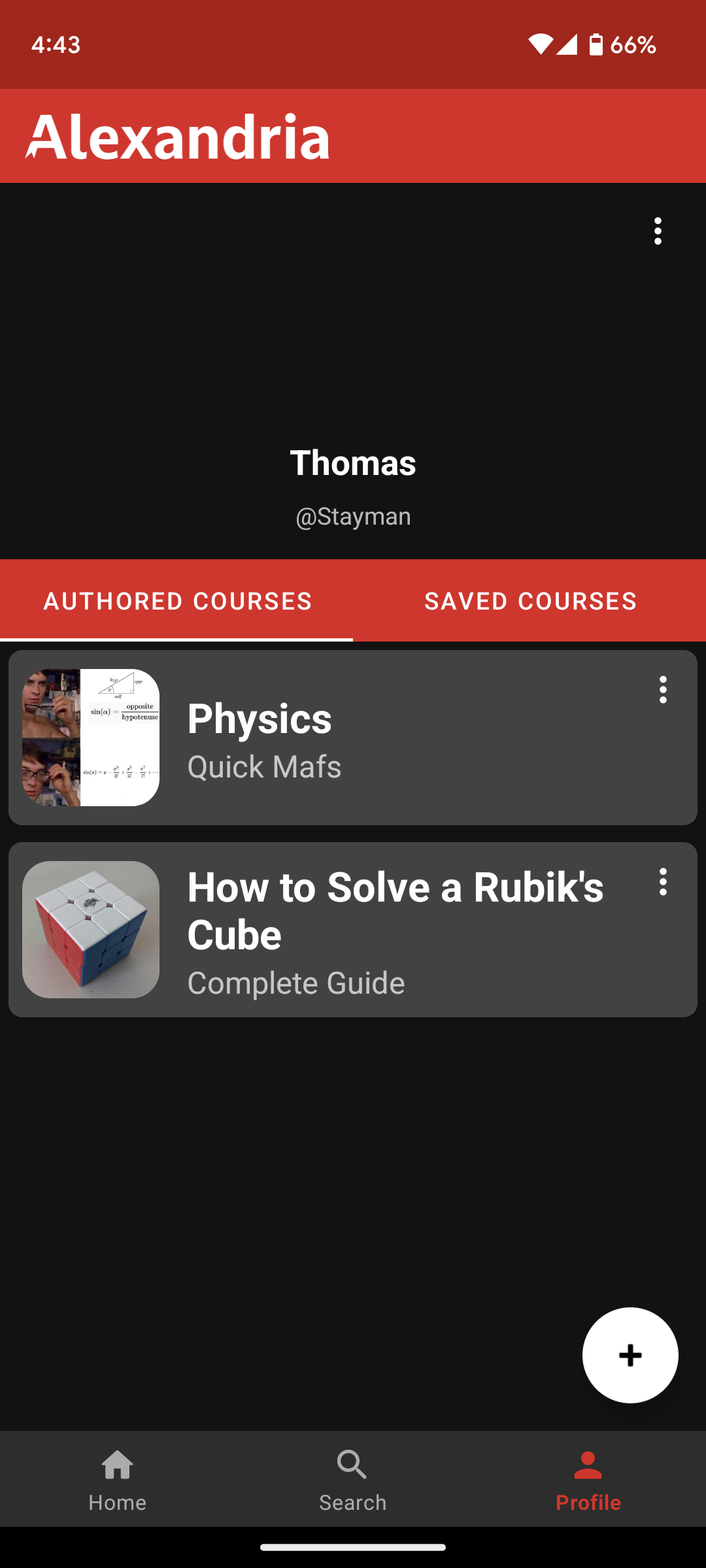Open the Physics course card
Screen dimensions: 706x1568
353,738
